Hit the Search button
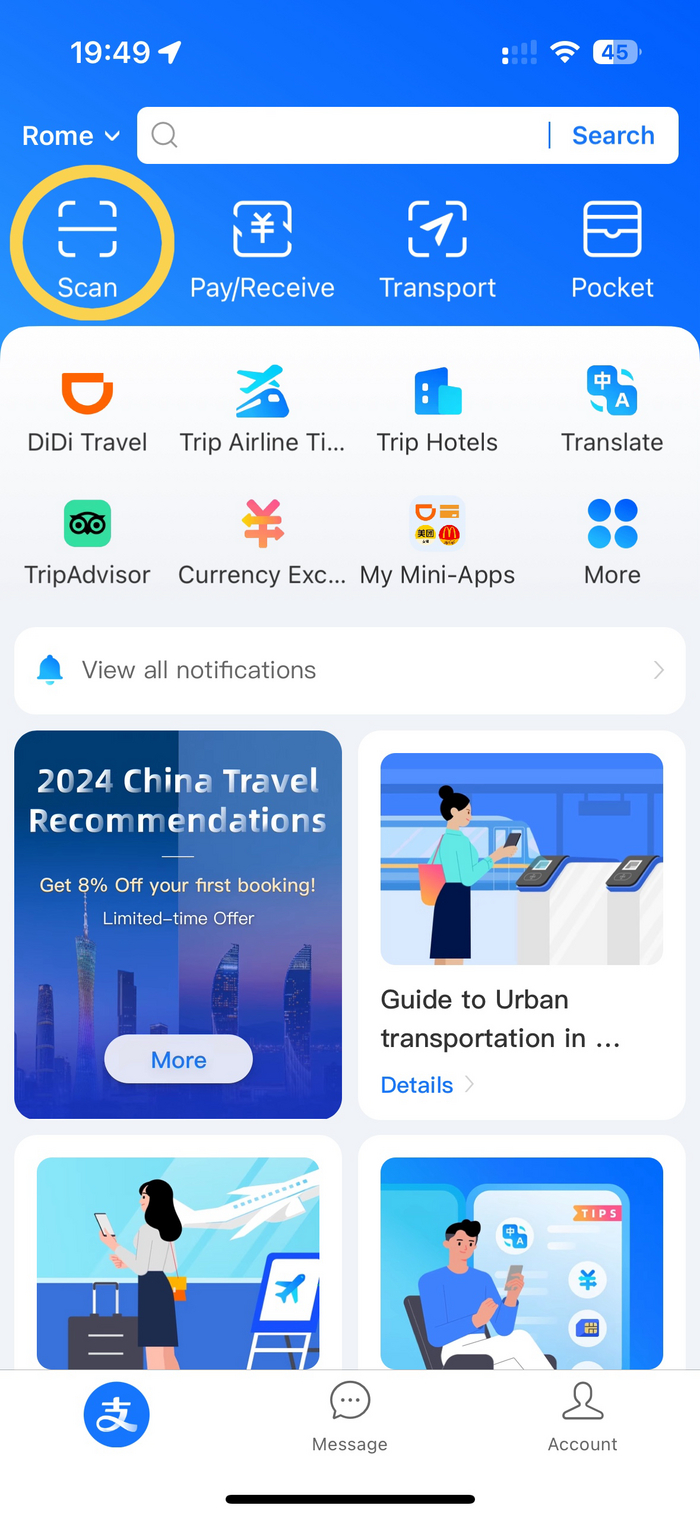The height and width of the screenshot is (1518, 700). (613, 136)
